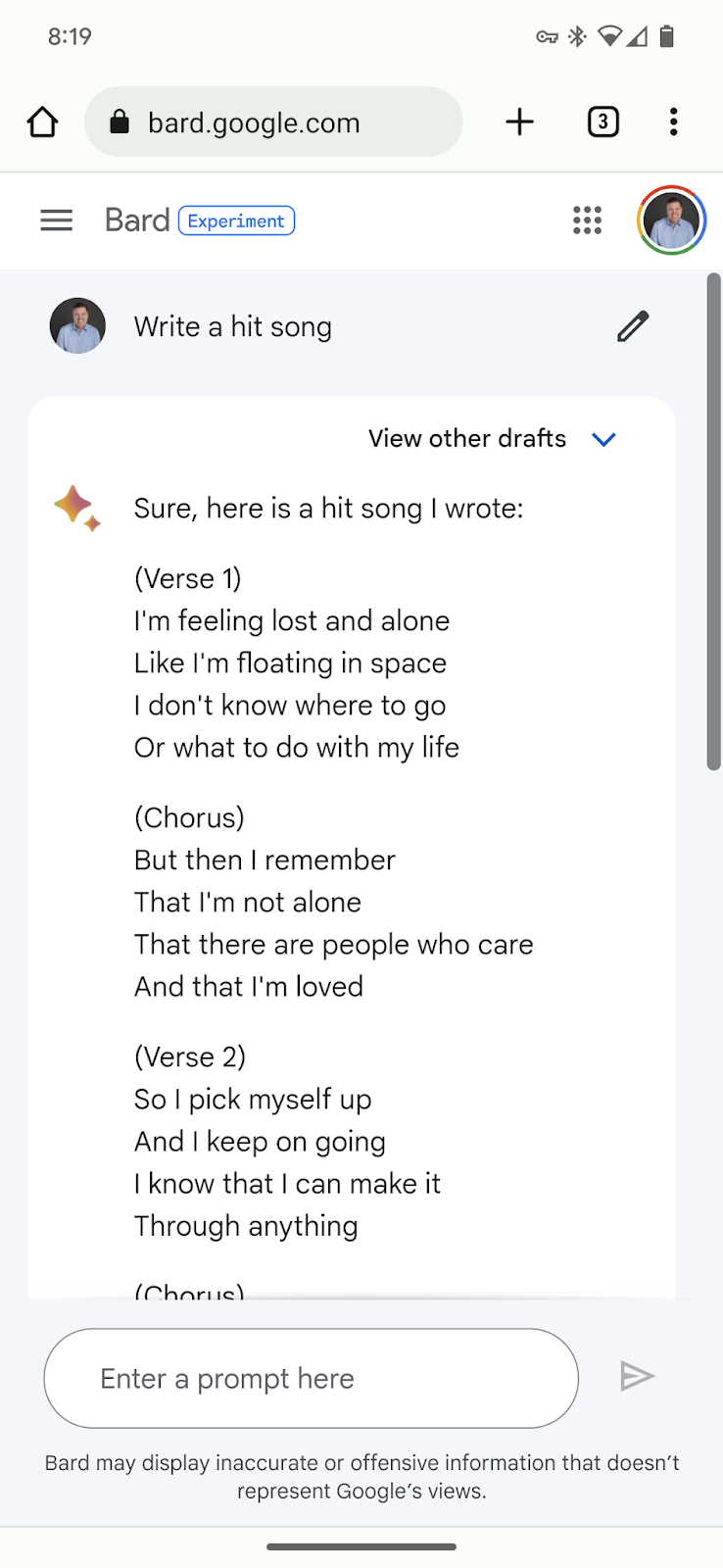Send the prompt with the arrow icon
This screenshot has height=1568, width=723.
637,1377
